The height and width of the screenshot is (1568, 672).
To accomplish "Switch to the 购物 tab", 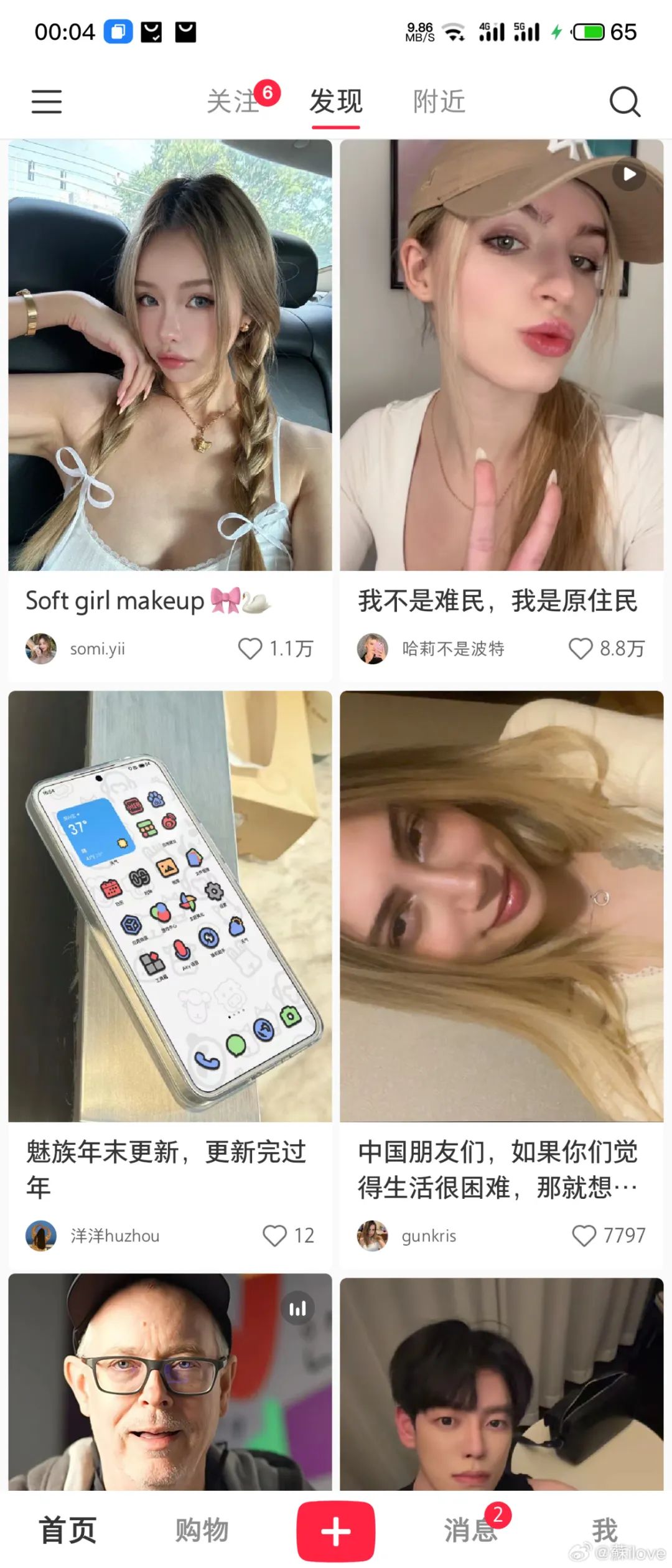I will coord(202,1530).
